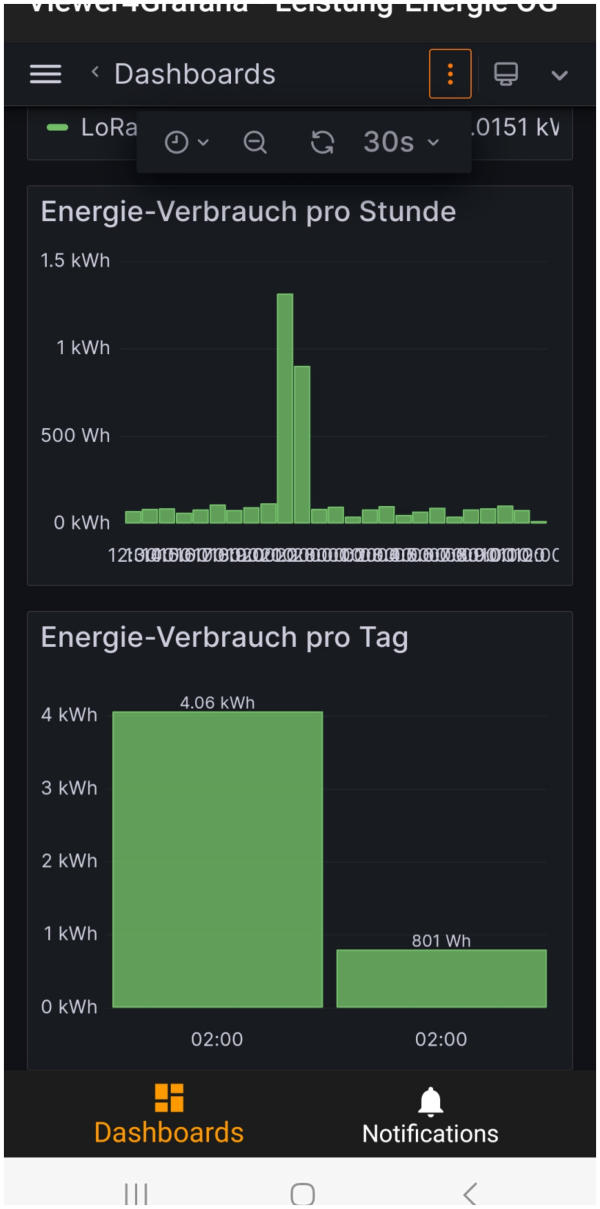Open the time range picker clock
600x1209 pixels.
pyautogui.click(x=186, y=143)
